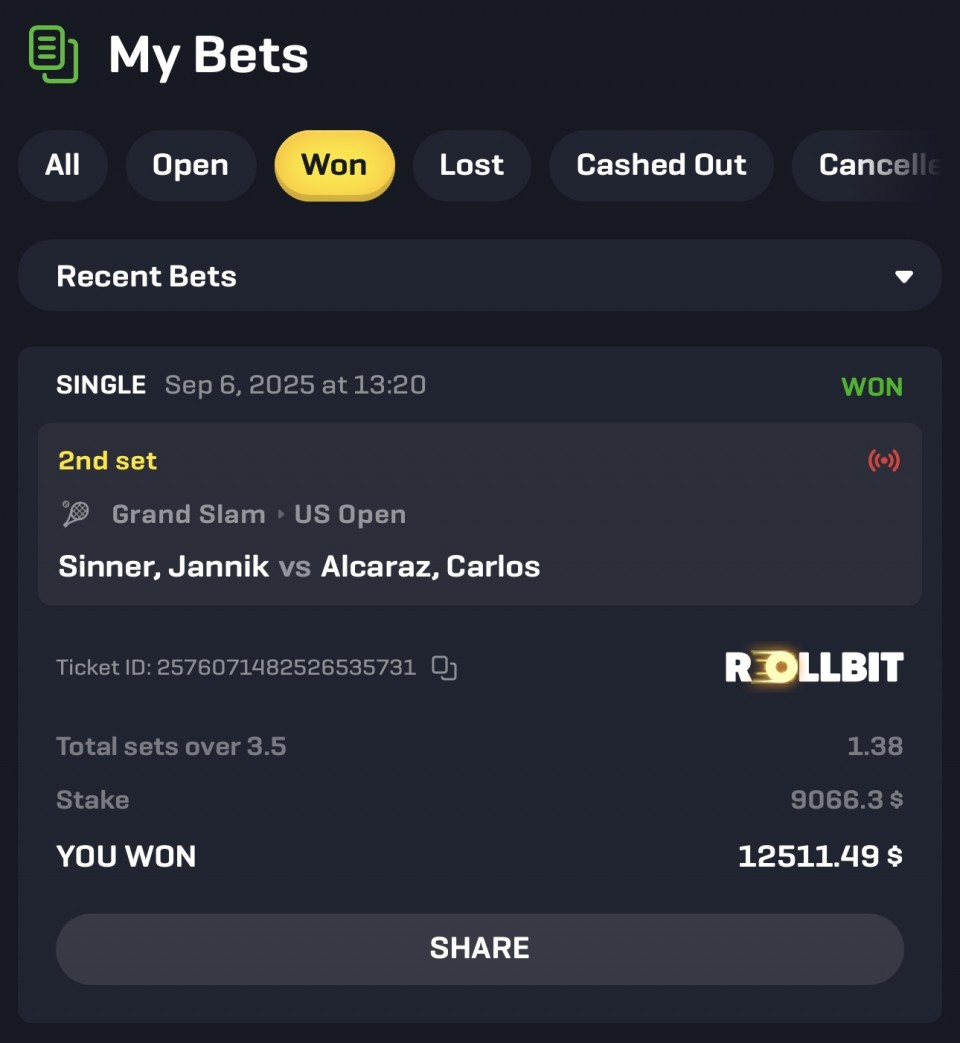Share this winning bet

point(480,948)
